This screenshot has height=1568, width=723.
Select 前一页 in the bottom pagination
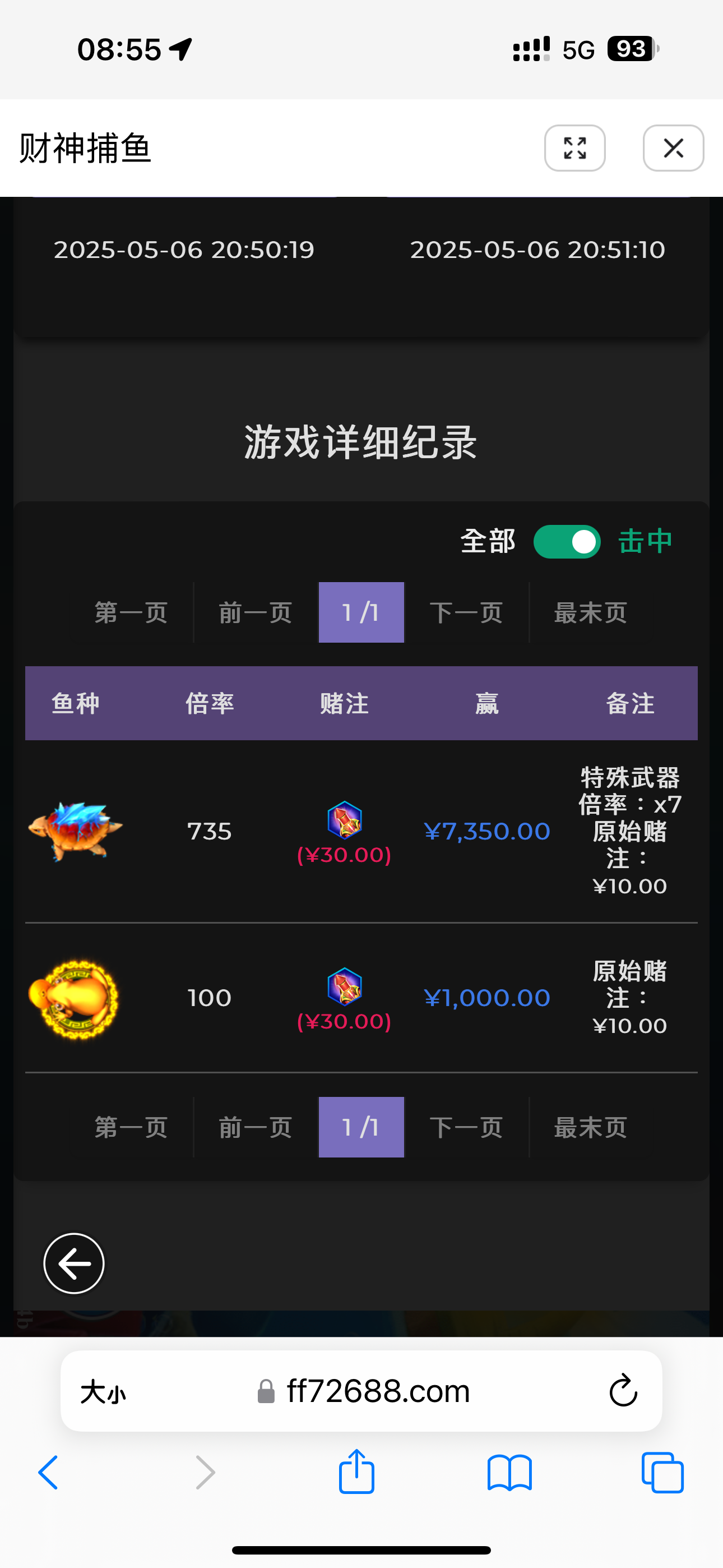click(256, 1127)
